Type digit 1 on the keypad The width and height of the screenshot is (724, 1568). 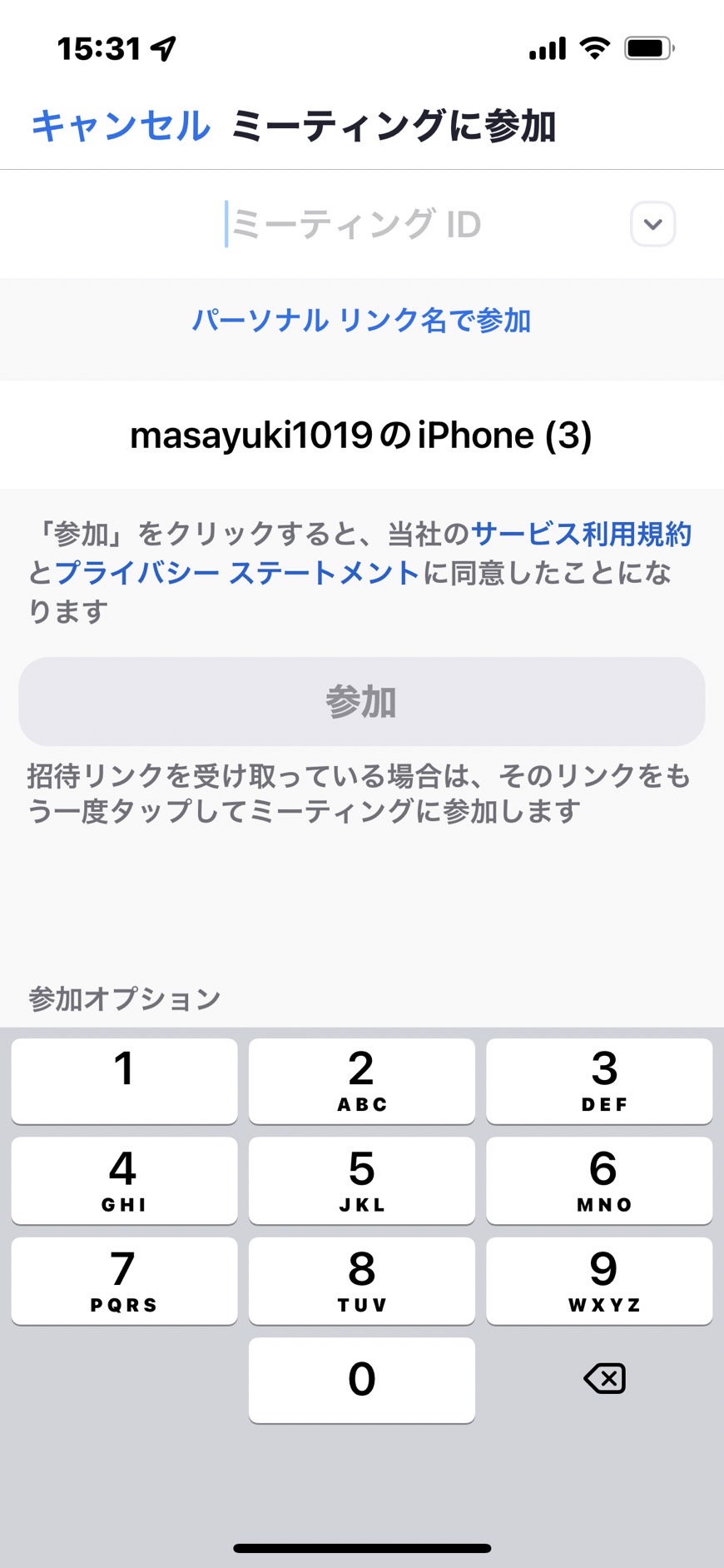124,1081
